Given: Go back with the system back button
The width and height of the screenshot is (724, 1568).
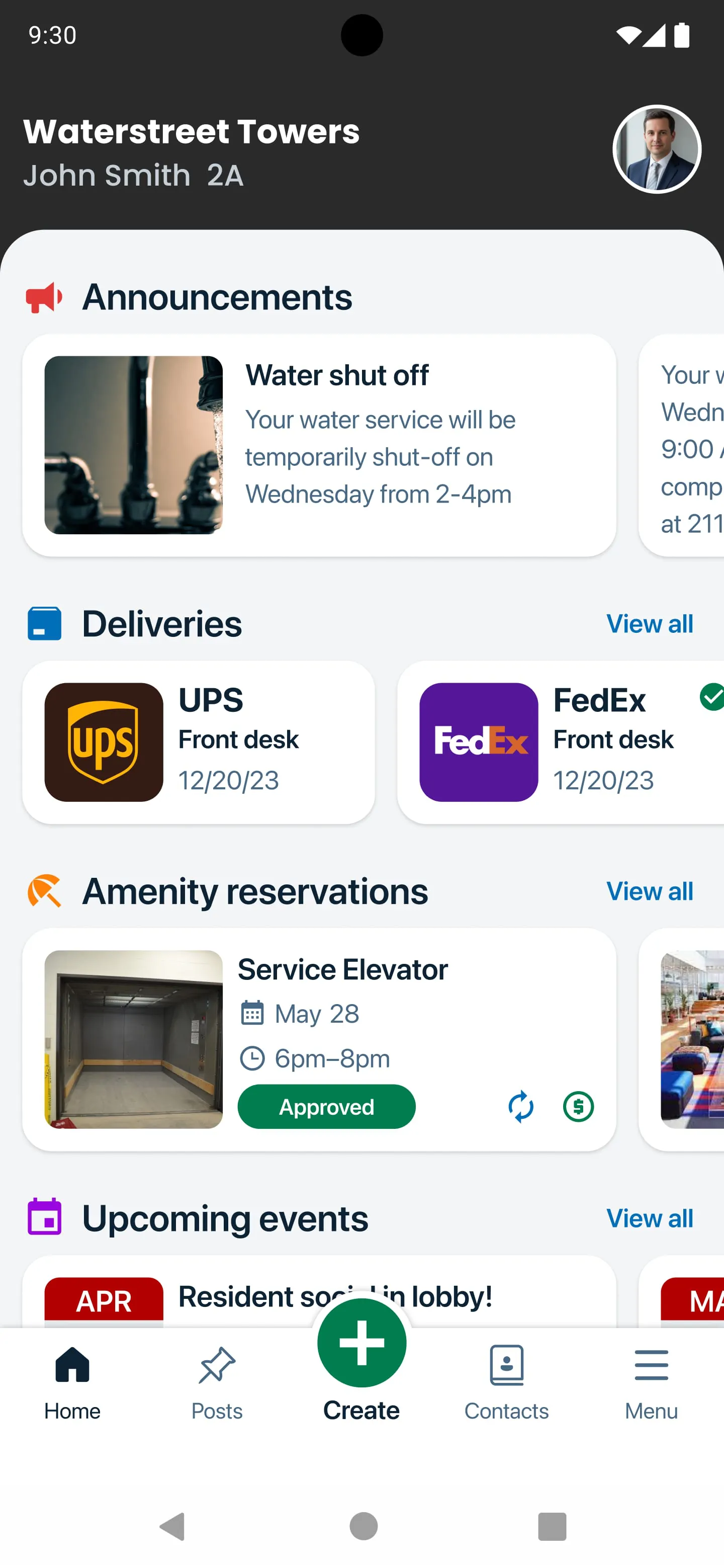Looking at the screenshot, I should [173, 1526].
